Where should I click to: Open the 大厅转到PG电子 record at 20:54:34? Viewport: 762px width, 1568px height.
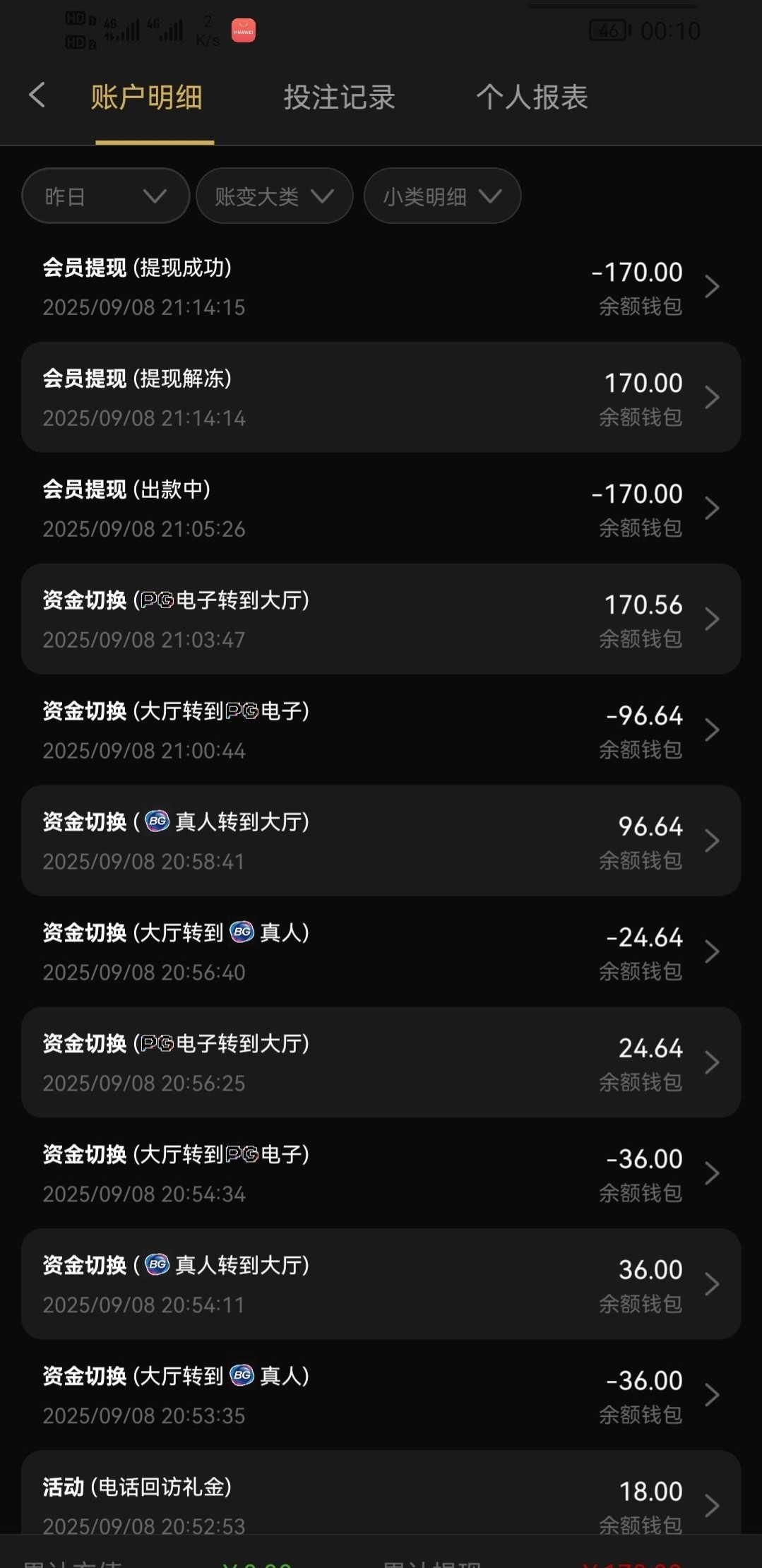[381, 1174]
